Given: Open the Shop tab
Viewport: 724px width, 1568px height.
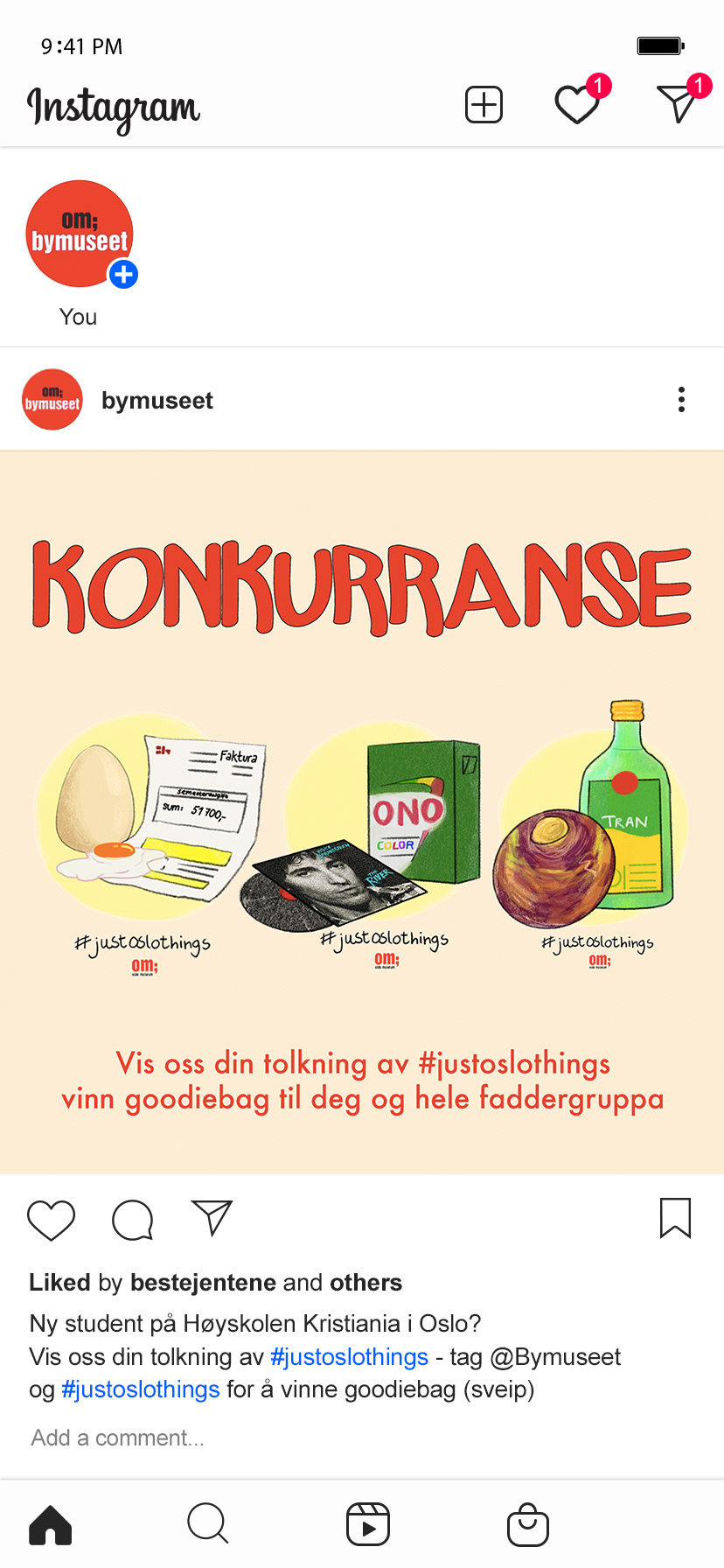Looking at the screenshot, I should coord(528,1524).
